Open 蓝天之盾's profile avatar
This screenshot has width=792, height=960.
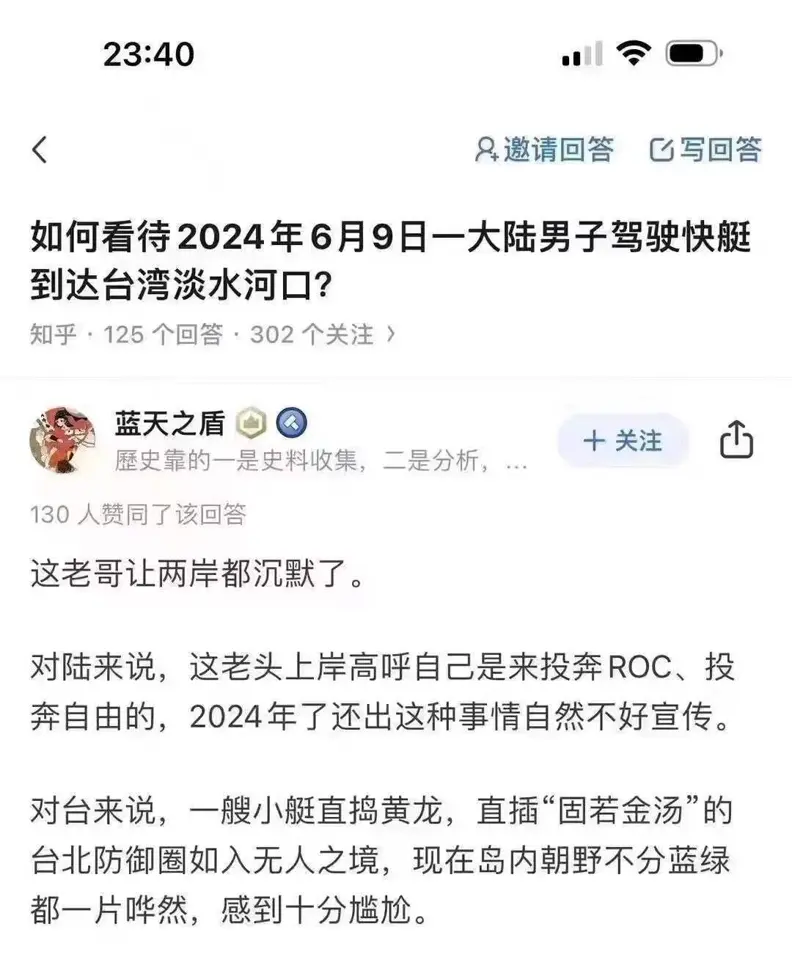(x=63, y=439)
